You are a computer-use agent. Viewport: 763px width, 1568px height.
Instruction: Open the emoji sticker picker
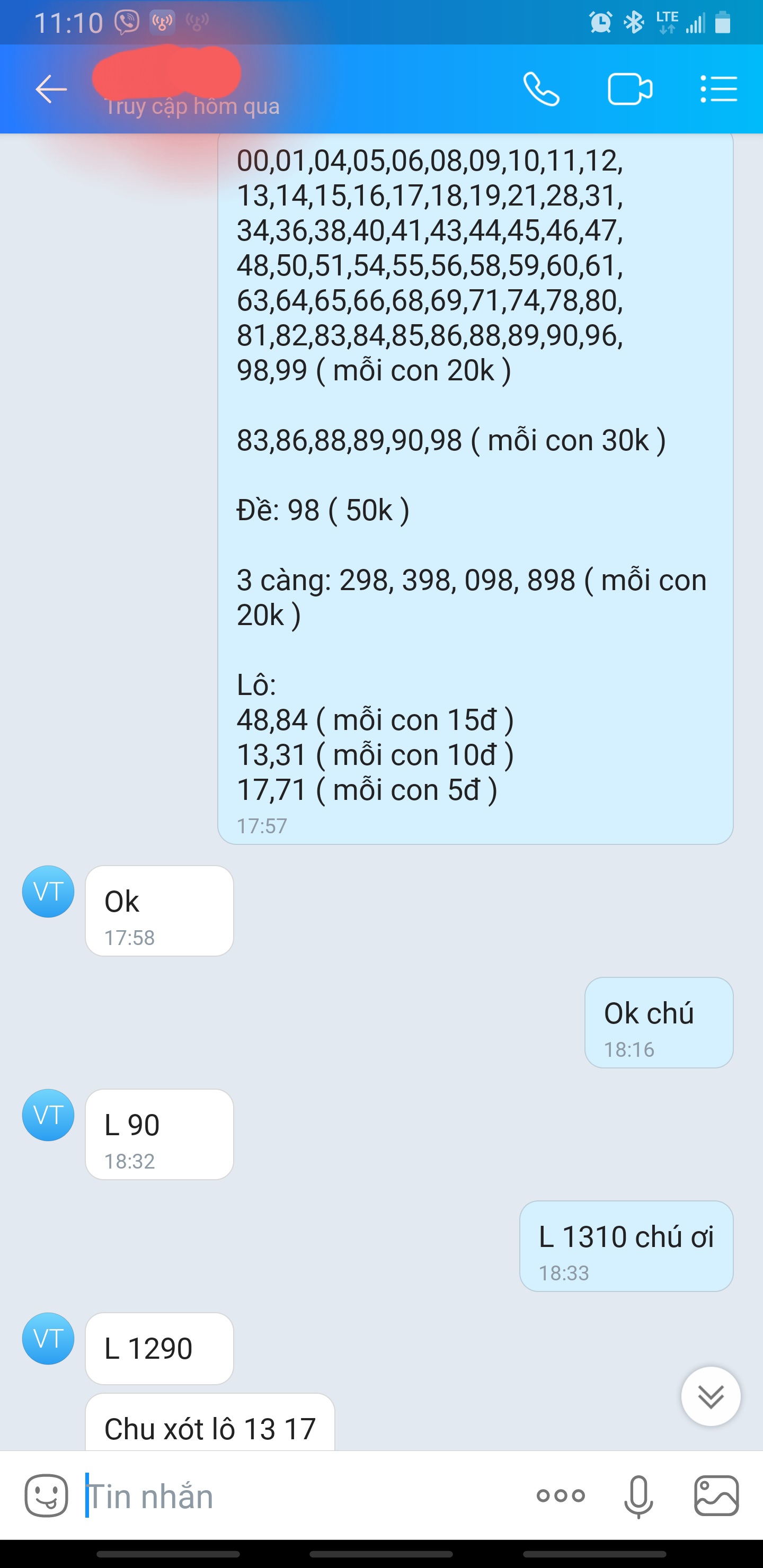click(x=46, y=1495)
